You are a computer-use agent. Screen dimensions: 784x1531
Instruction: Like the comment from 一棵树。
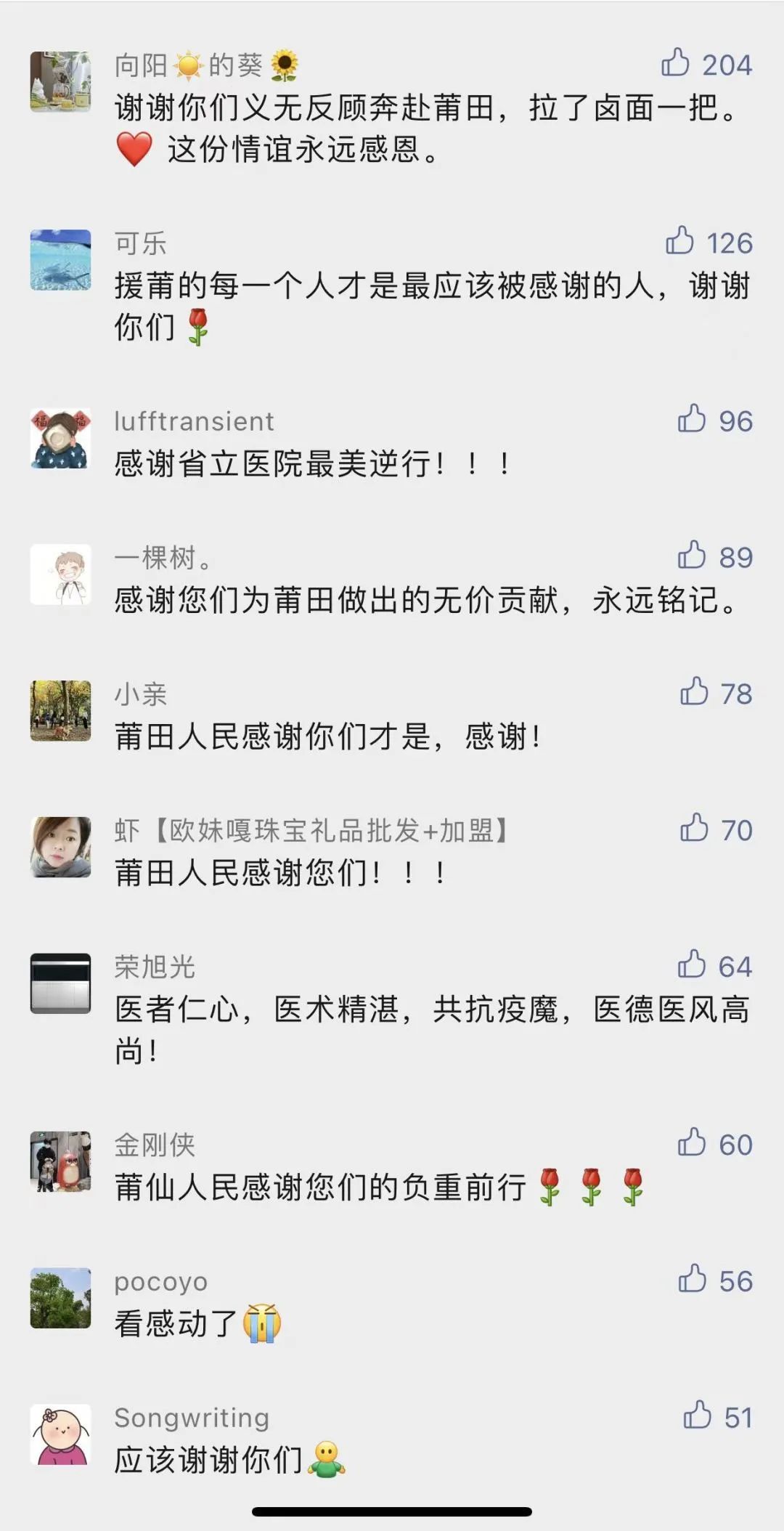pyautogui.click(x=691, y=556)
